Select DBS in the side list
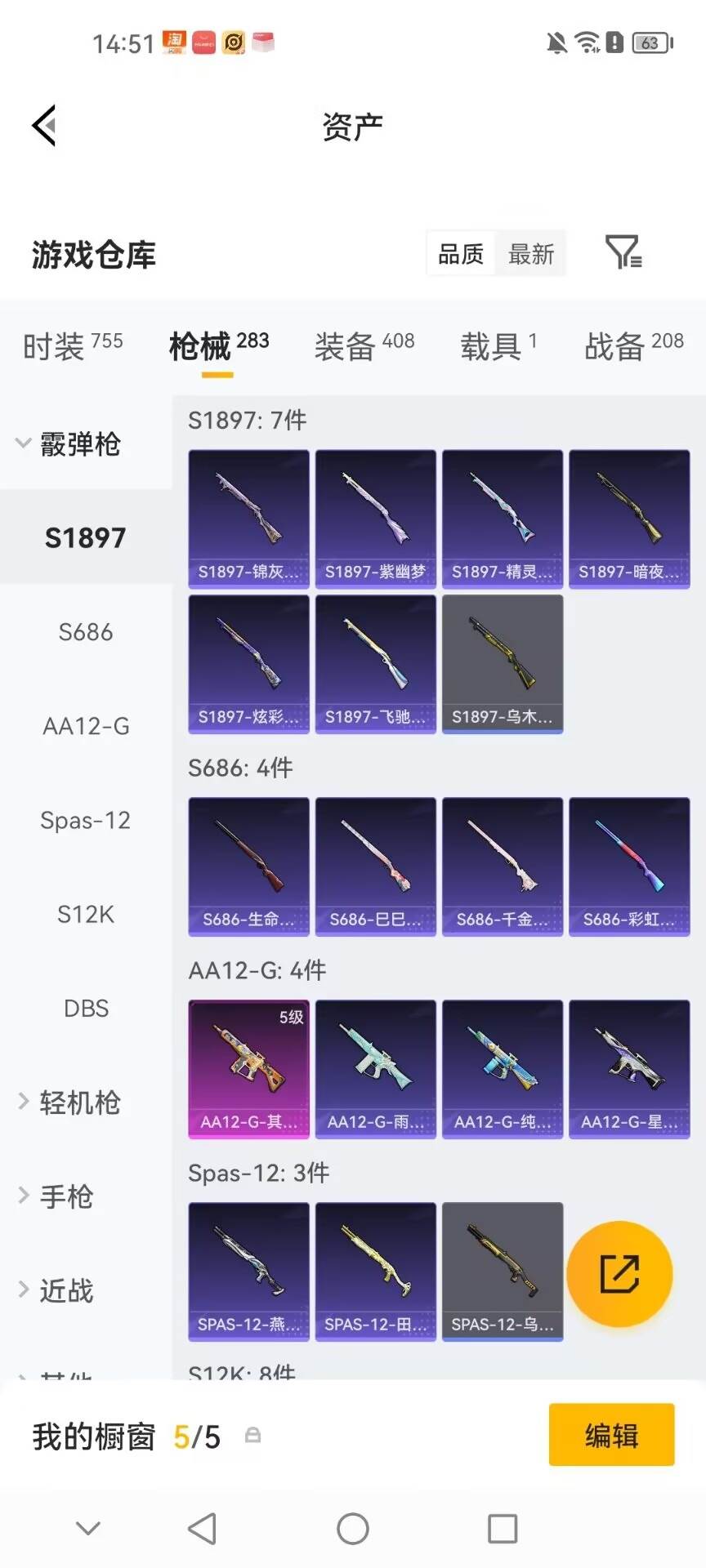The width and height of the screenshot is (706, 1568). click(86, 1009)
